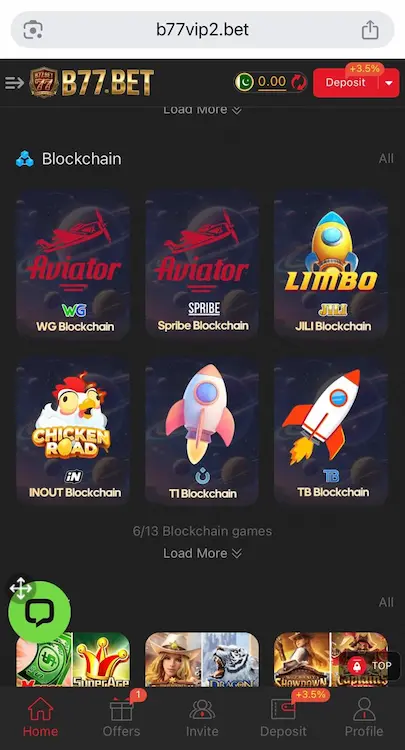405x750 pixels.
Task: Tap the red Deposit button in header
Action: pos(345,83)
